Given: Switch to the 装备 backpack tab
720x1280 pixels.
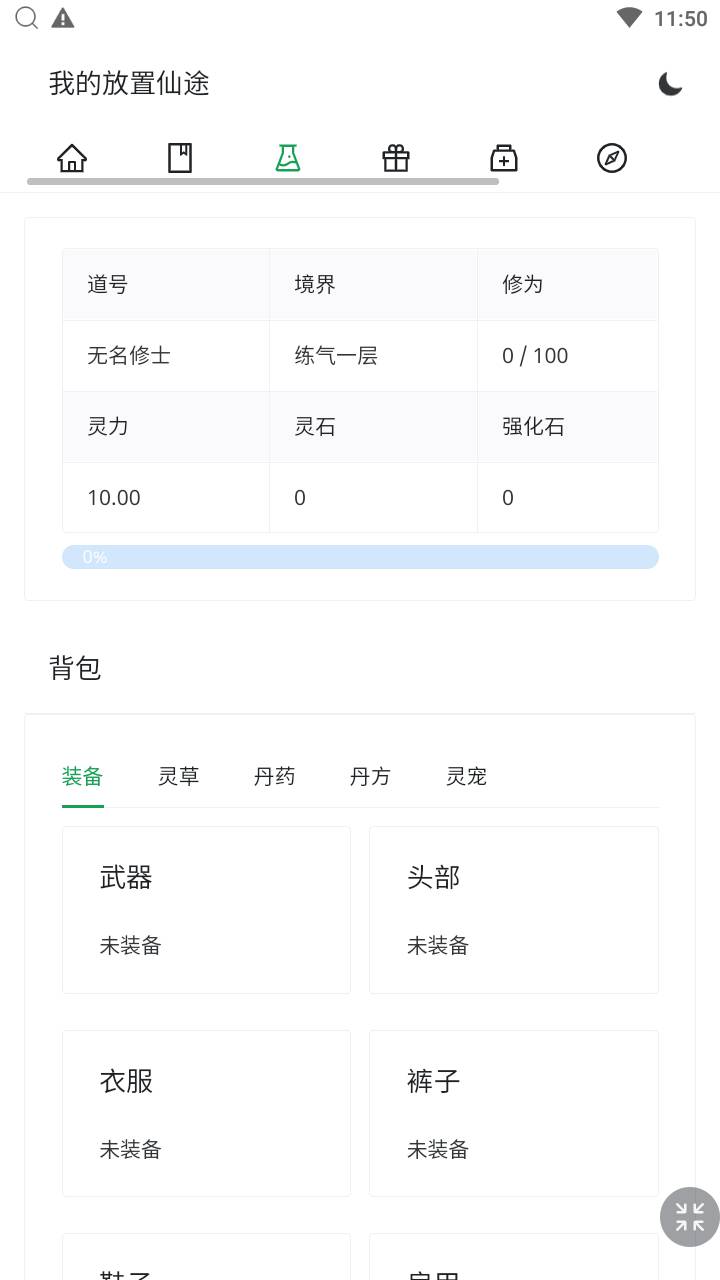Looking at the screenshot, I should 83,777.
